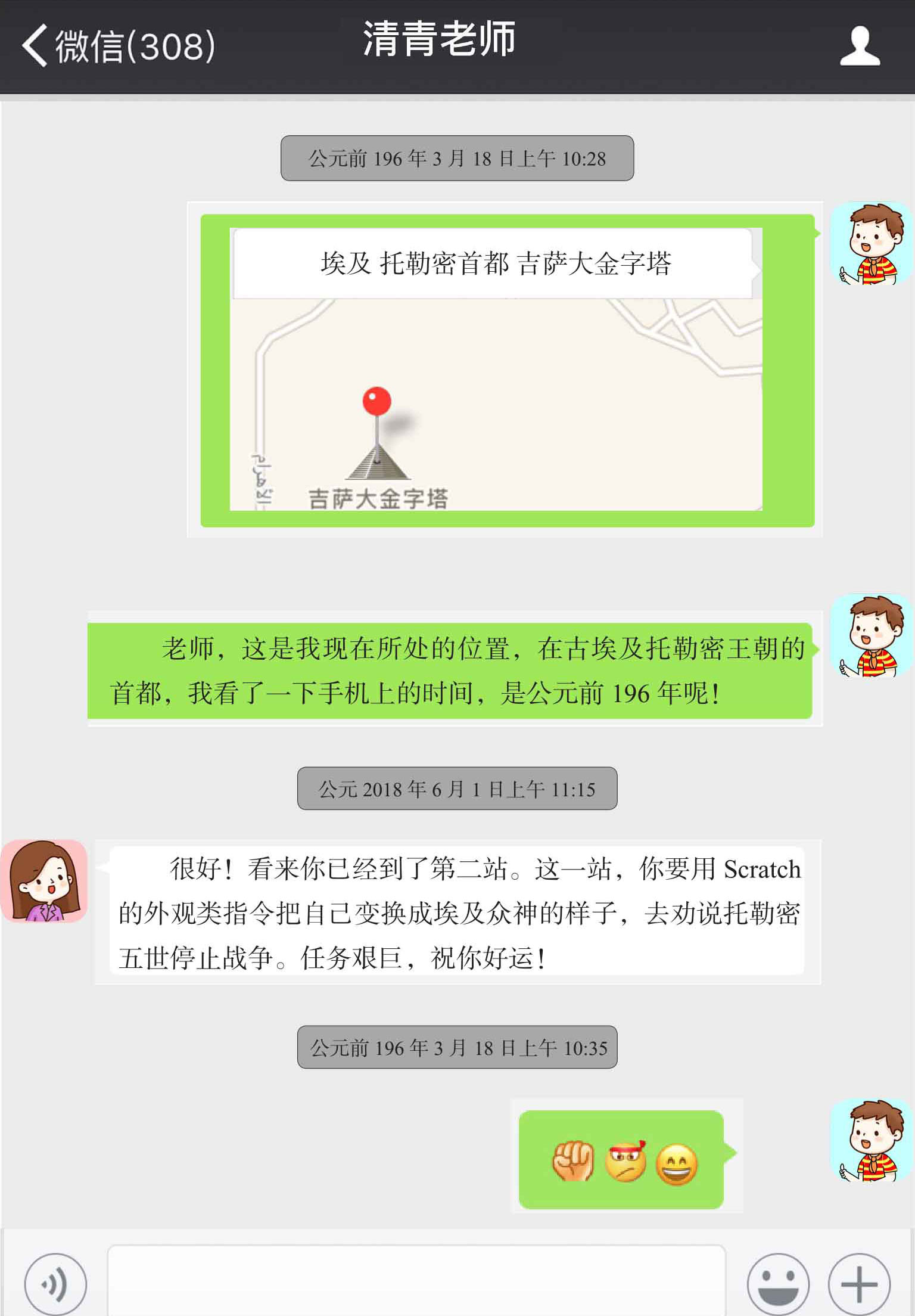
Task: Go back to the WeChat message list
Action: [116, 46]
